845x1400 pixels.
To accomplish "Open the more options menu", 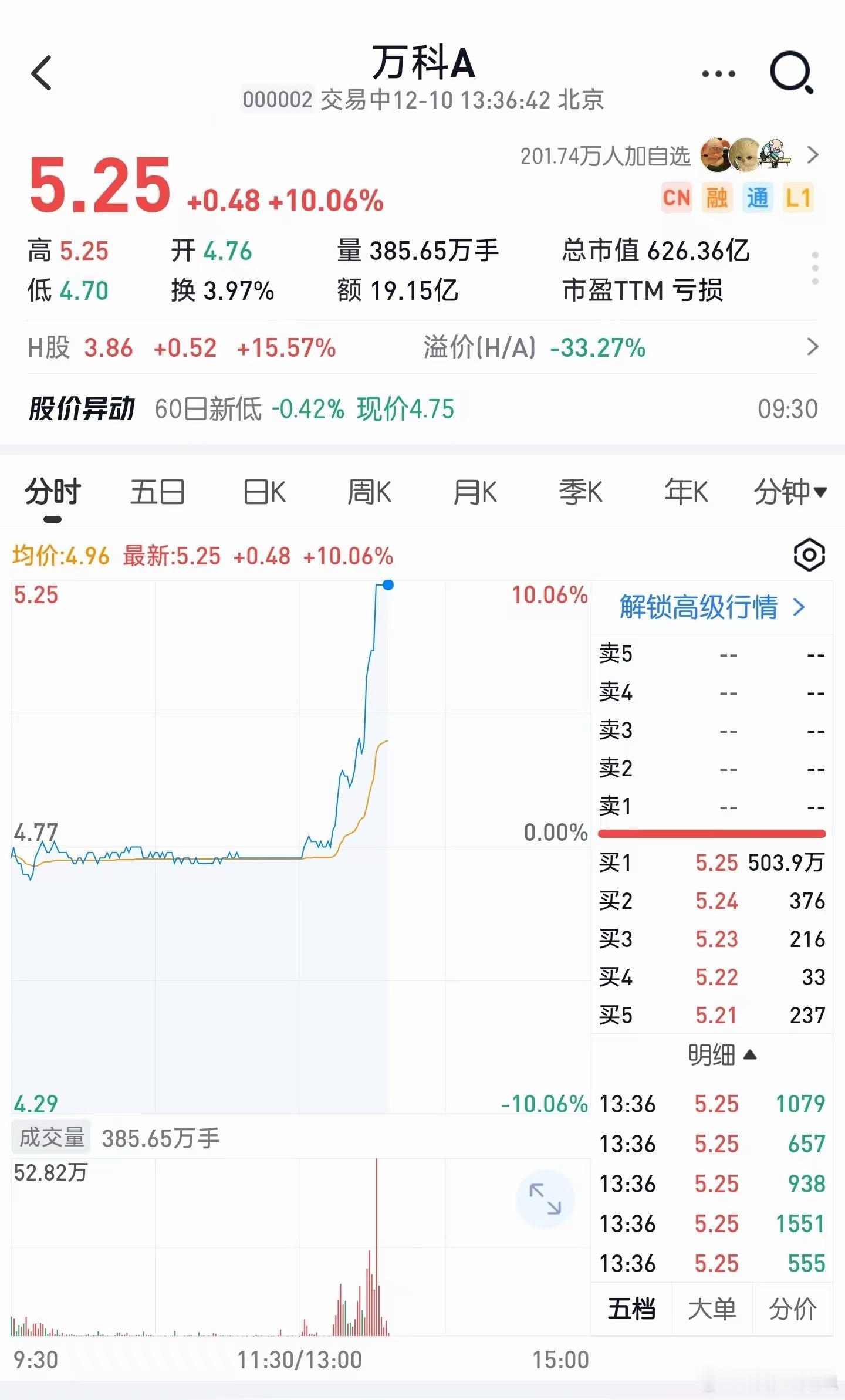I will coord(717,72).
